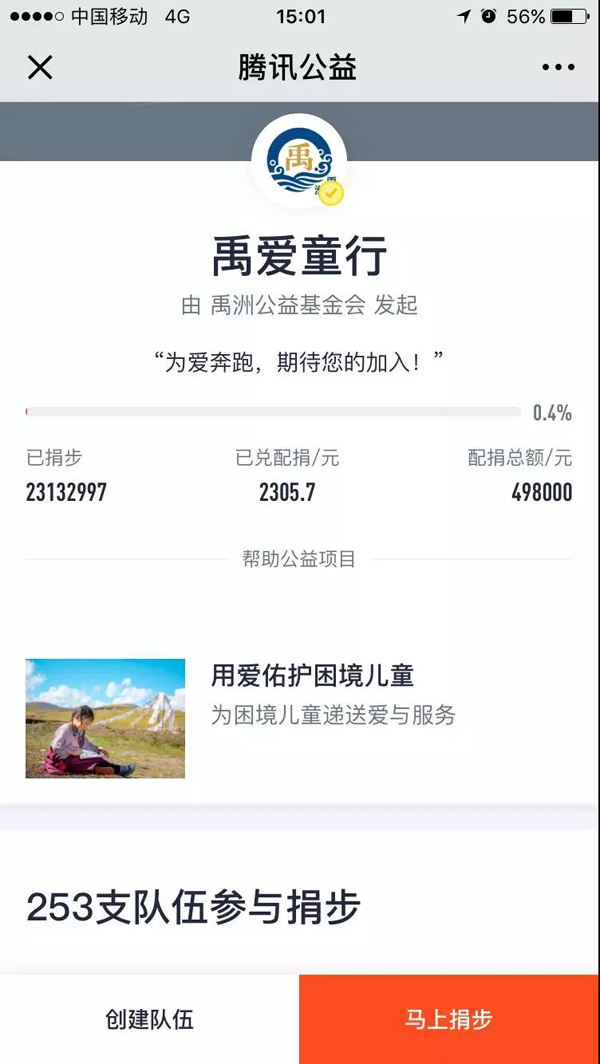Tap 创建队伍 to create a team
Image resolution: width=600 pixels, height=1064 pixels.
coord(149,1019)
